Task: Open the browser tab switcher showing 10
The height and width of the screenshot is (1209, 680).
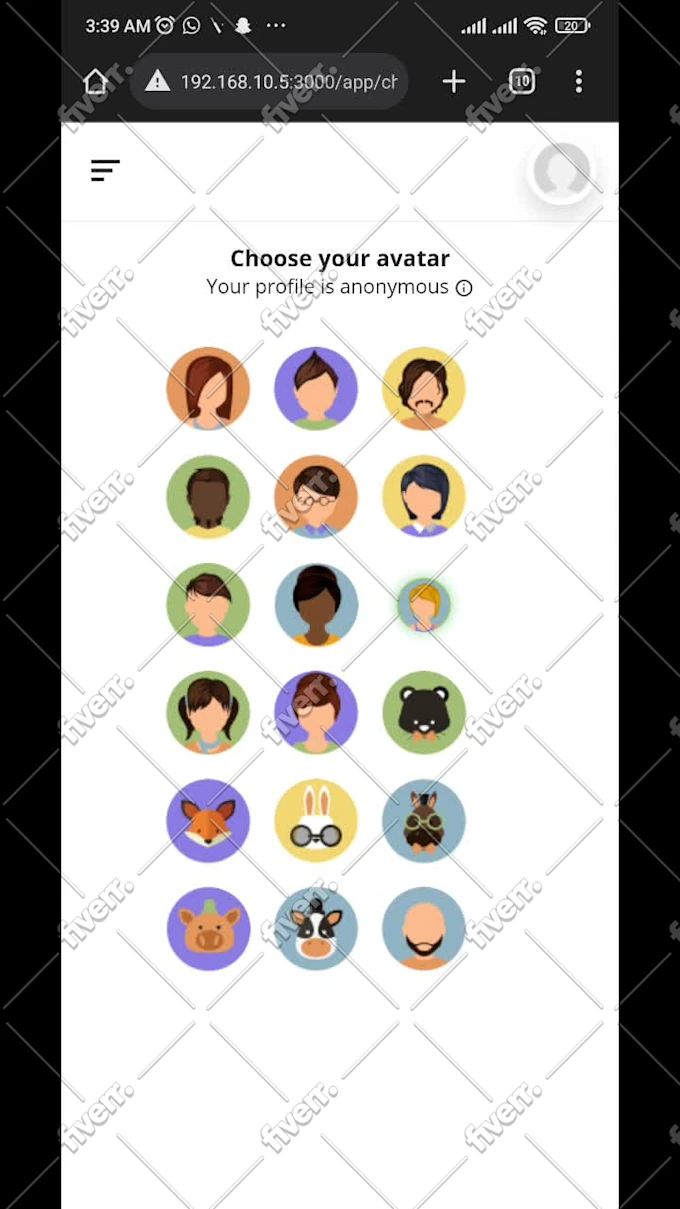Action: (522, 82)
